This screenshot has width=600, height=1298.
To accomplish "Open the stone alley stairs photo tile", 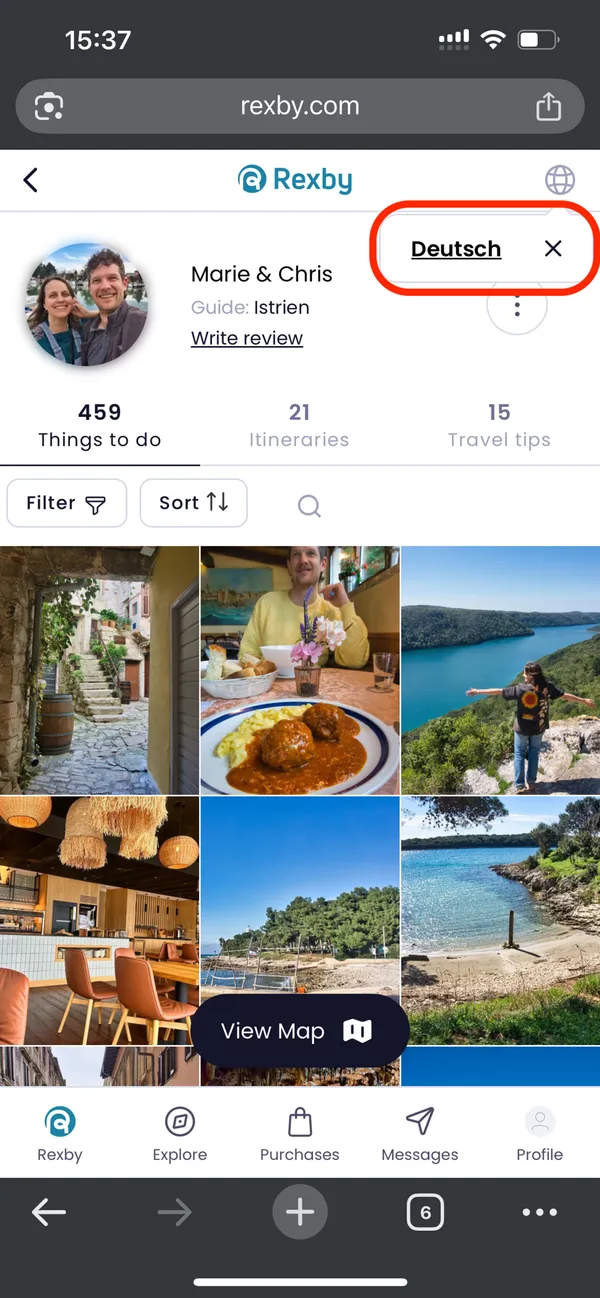I will click(99, 670).
